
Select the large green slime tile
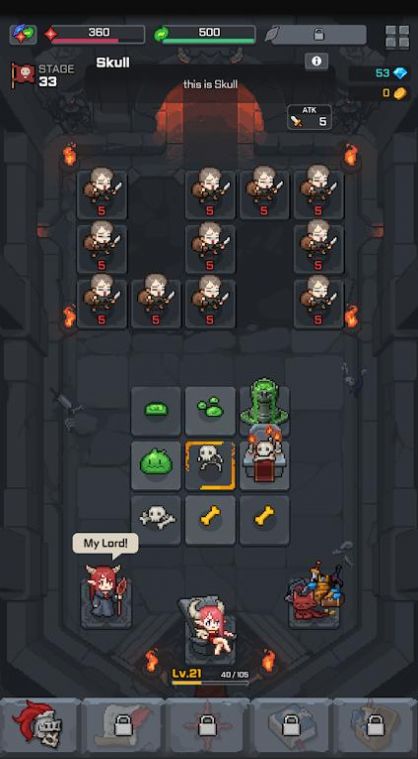156,466
